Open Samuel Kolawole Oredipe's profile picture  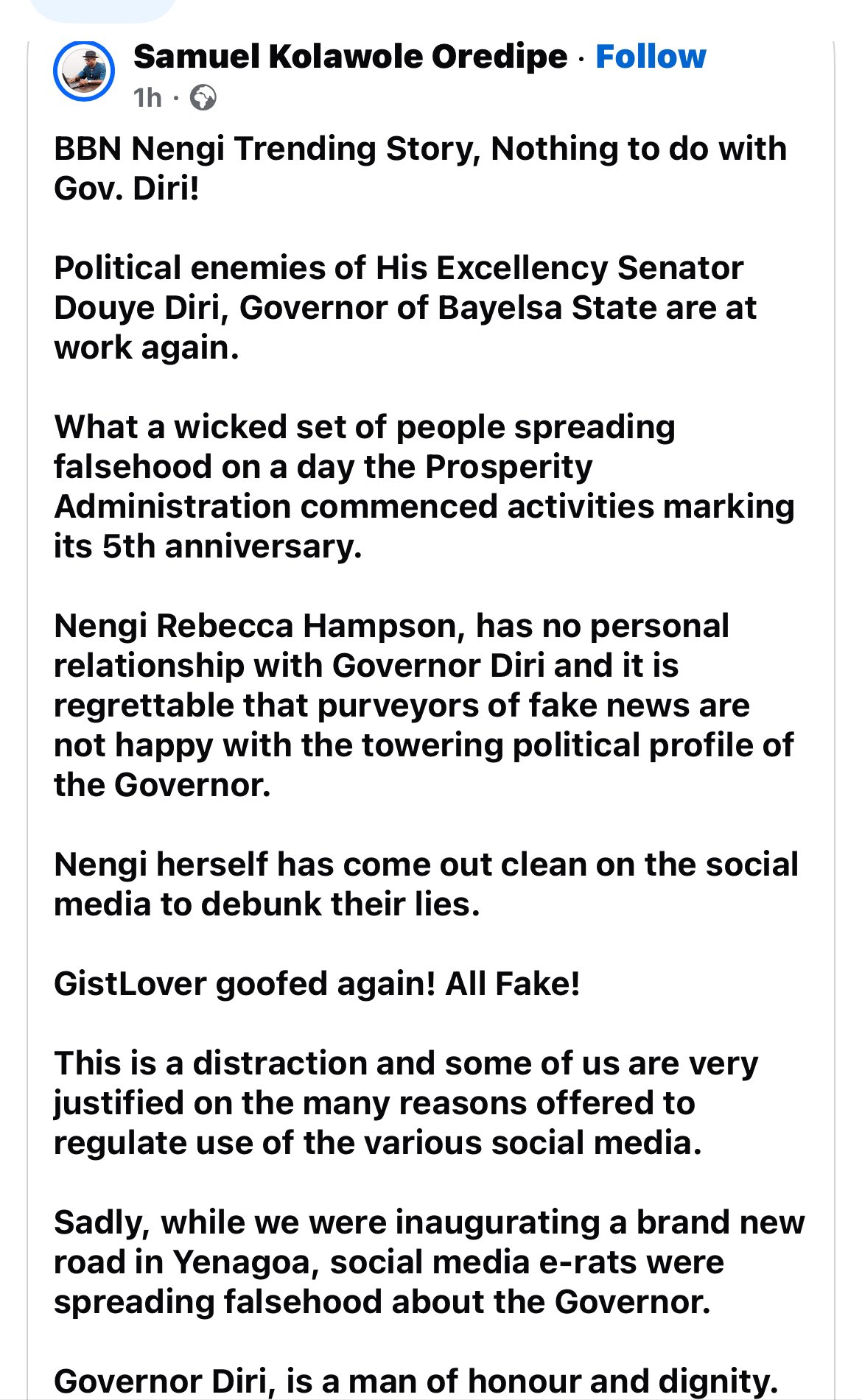84,71
